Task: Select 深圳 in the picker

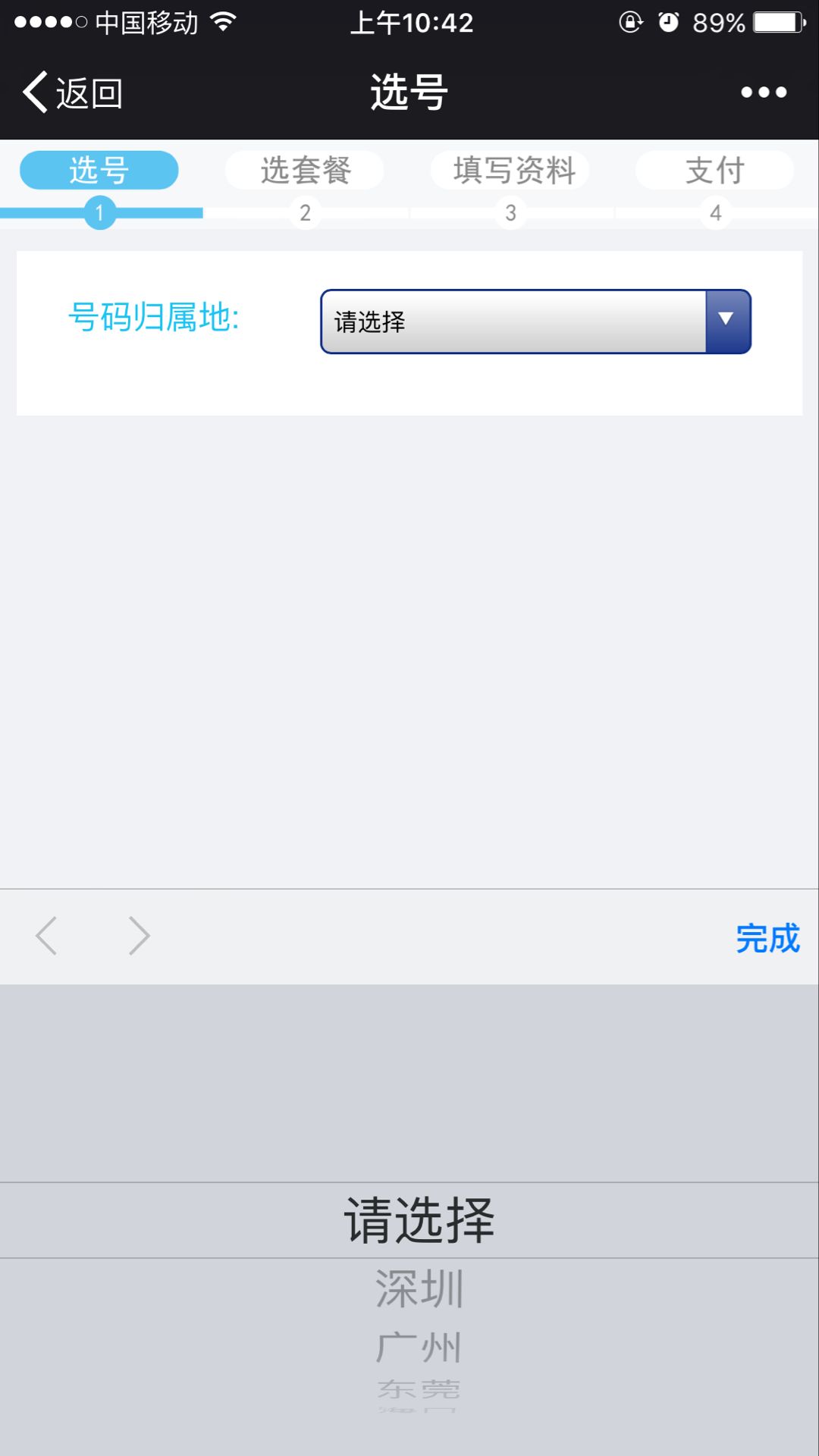Action: click(419, 1288)
